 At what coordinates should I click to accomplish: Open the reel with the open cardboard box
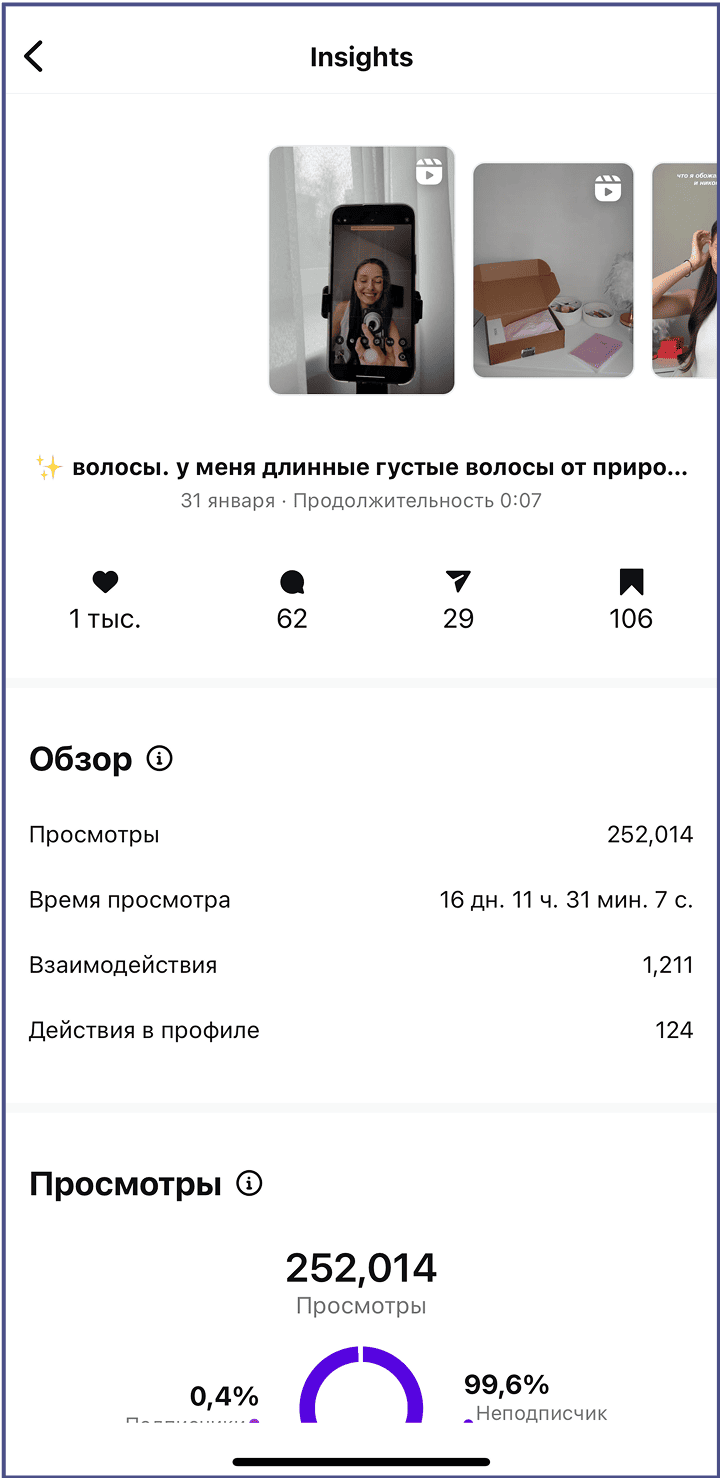[553, 270]
